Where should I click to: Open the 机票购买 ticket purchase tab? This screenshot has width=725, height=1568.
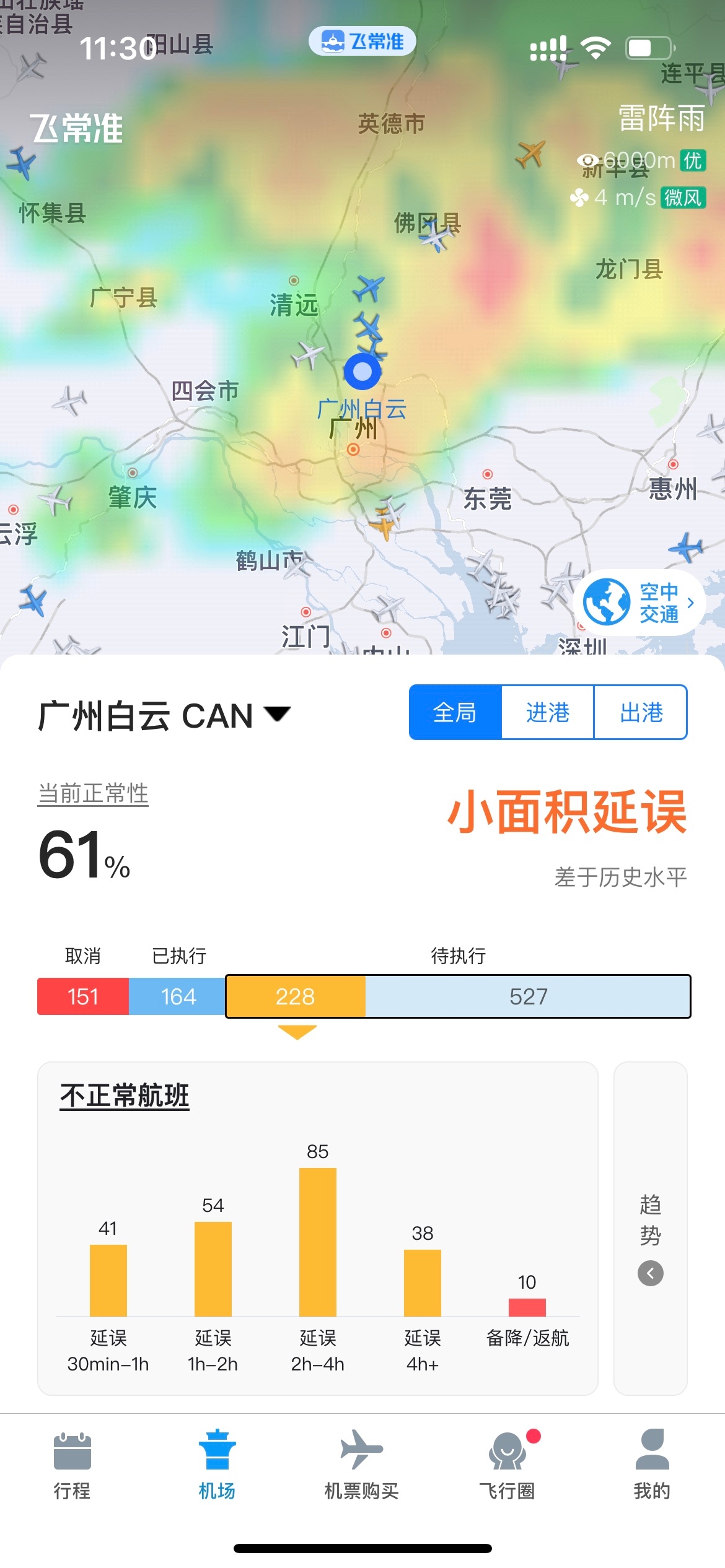[362, 1464]
